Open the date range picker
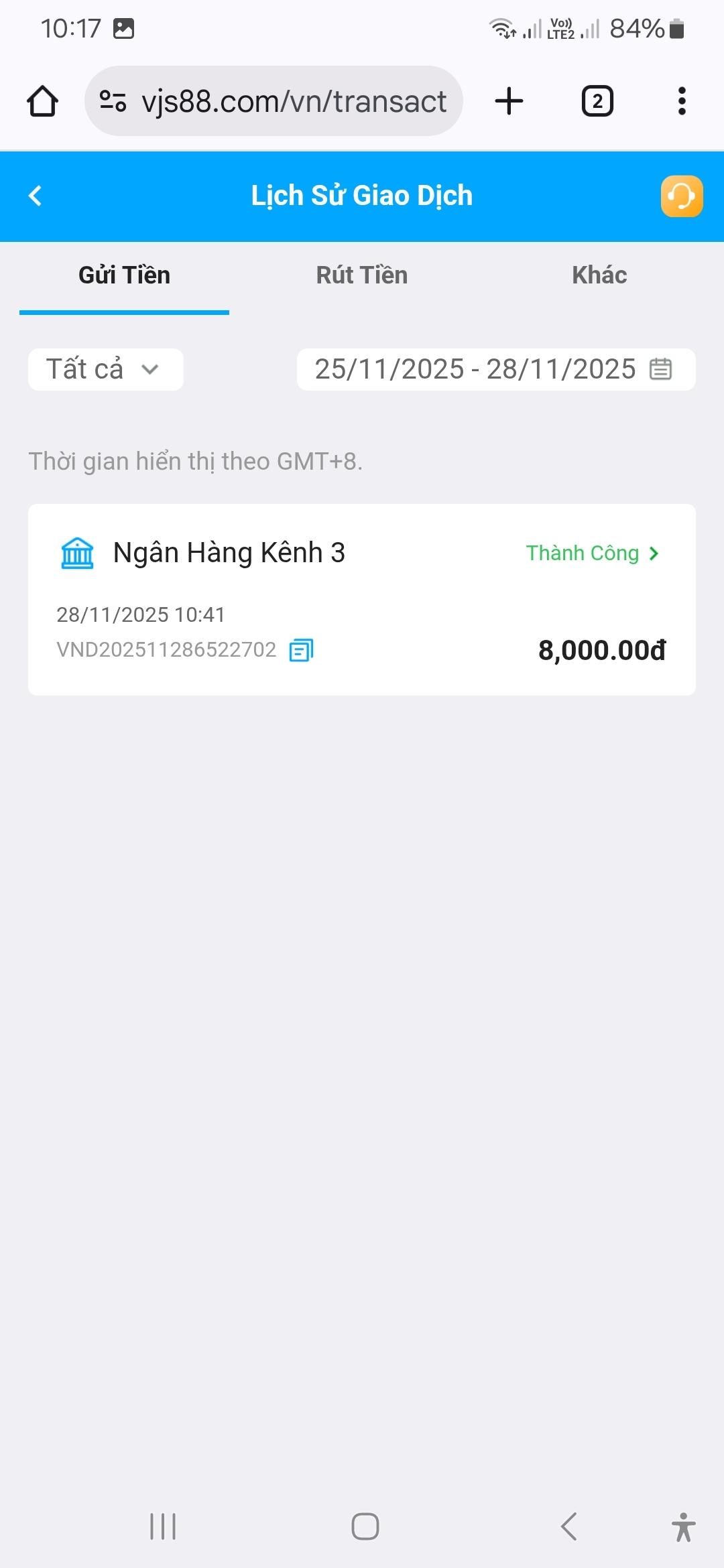The image size is (724, 1568). pyautogui.click(x=495, y=369)
